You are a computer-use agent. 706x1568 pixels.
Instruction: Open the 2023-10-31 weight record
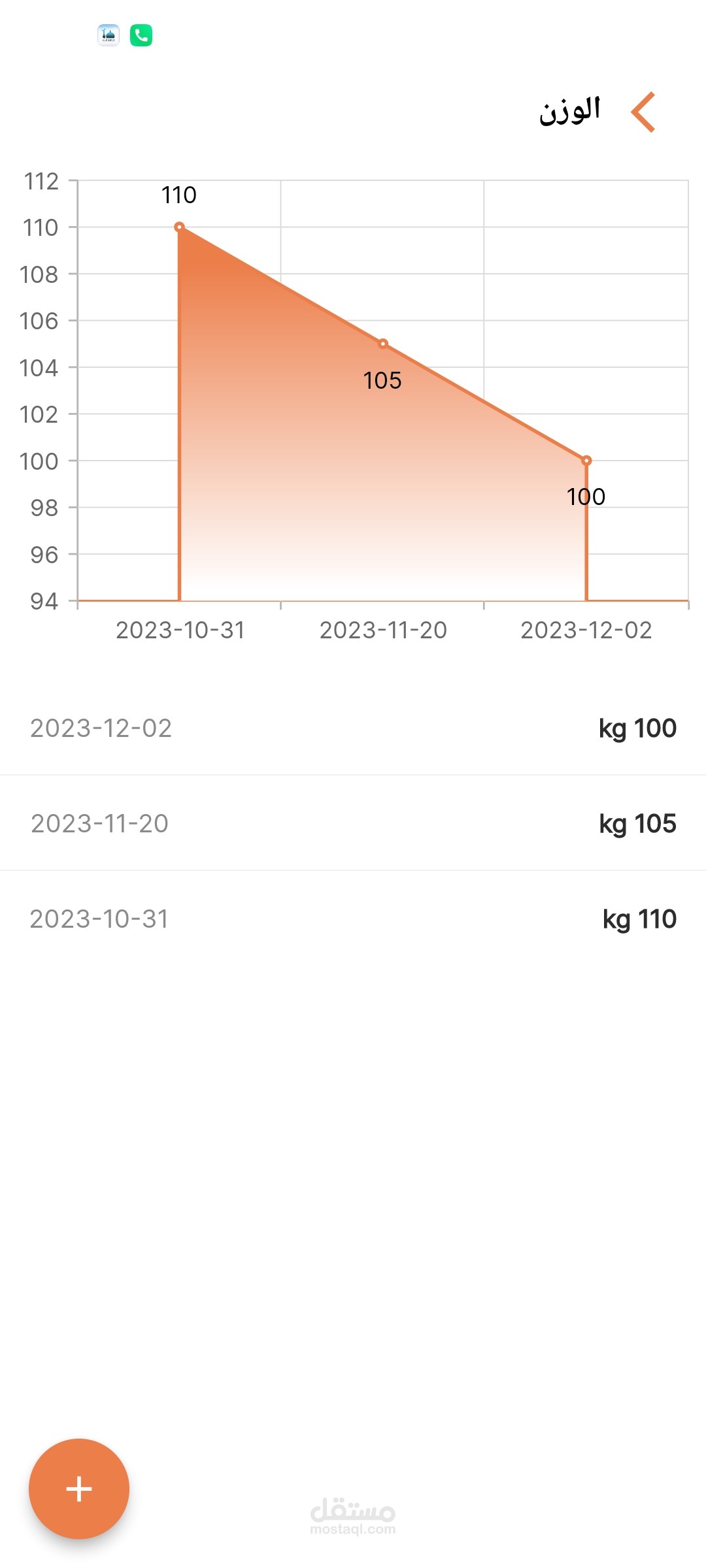tap(353, 919)
